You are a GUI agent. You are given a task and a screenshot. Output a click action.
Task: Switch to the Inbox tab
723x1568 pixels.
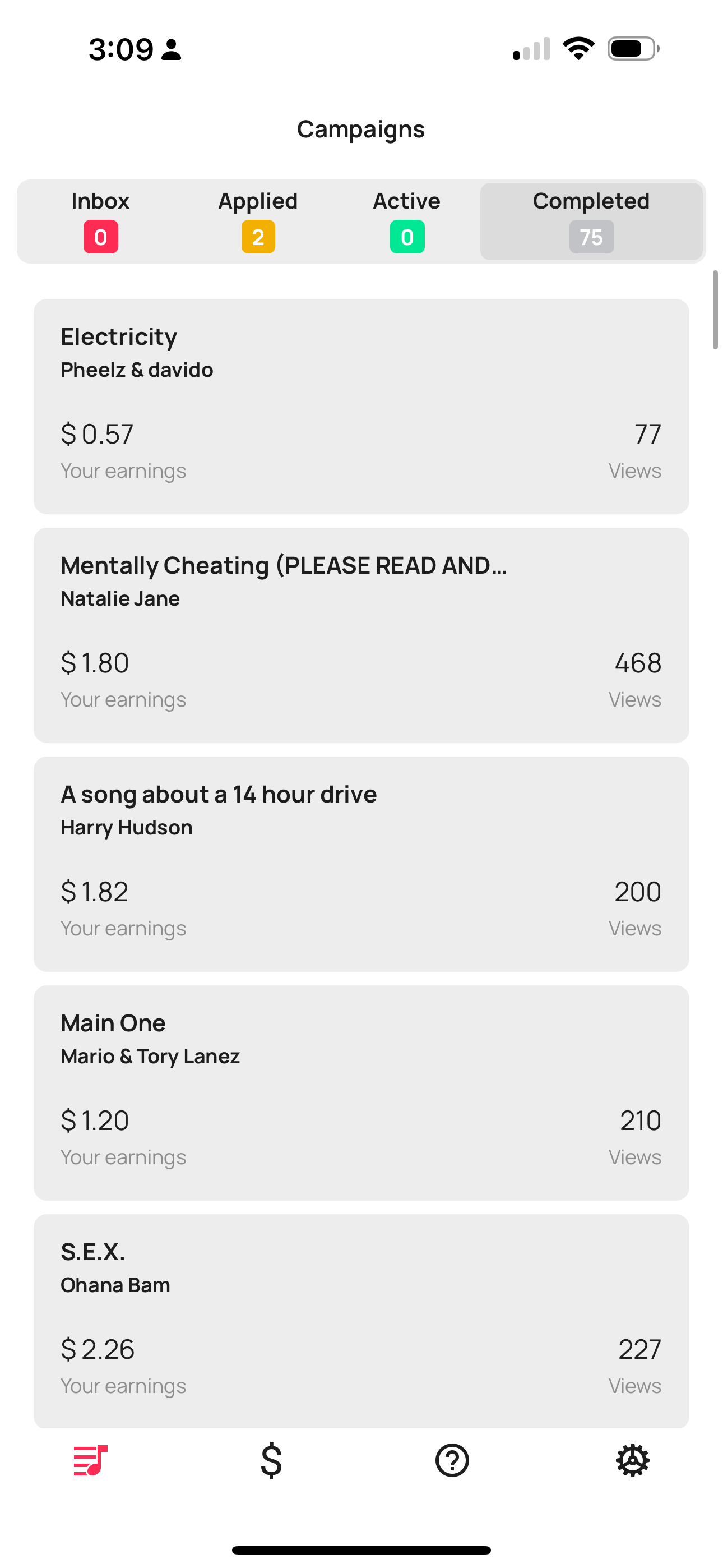point(100,221)
